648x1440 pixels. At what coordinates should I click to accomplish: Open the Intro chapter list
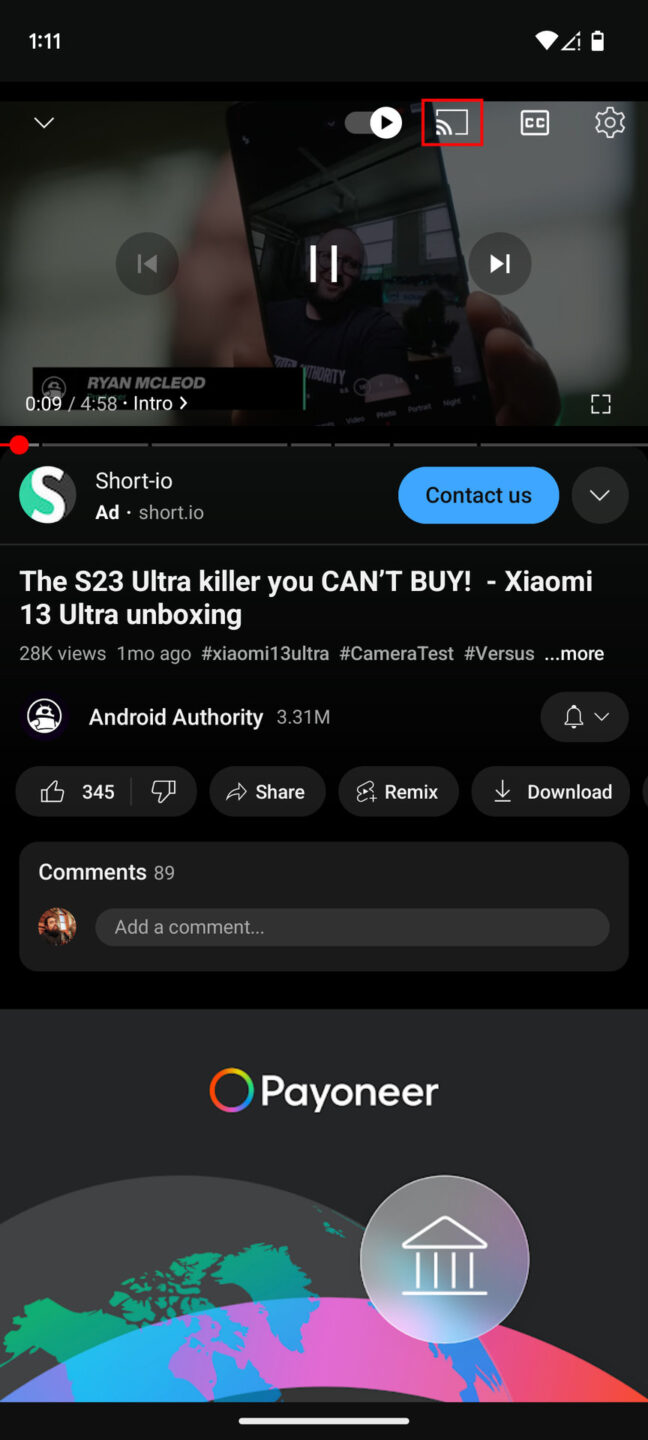pos(160,404)
